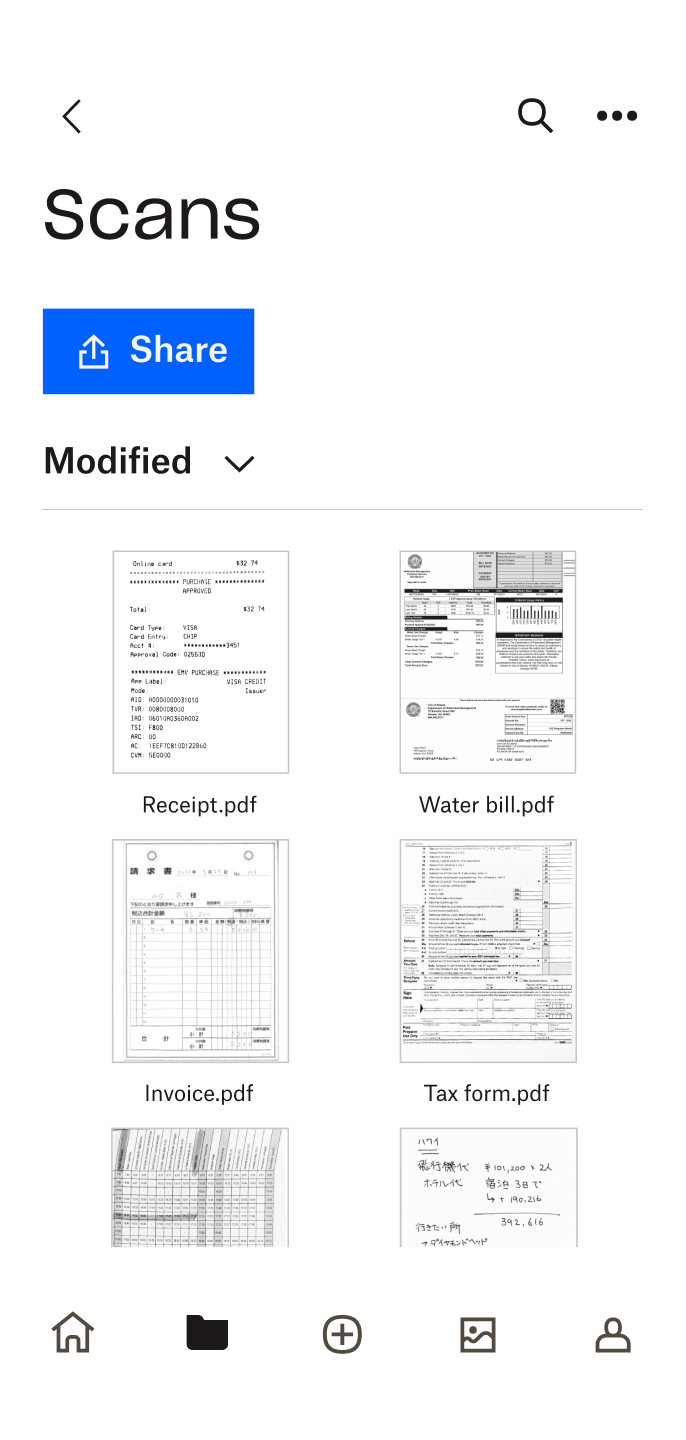The image size is (686, 1440).
Task: Open the handwritten note scan
Action: (487, 1187)
